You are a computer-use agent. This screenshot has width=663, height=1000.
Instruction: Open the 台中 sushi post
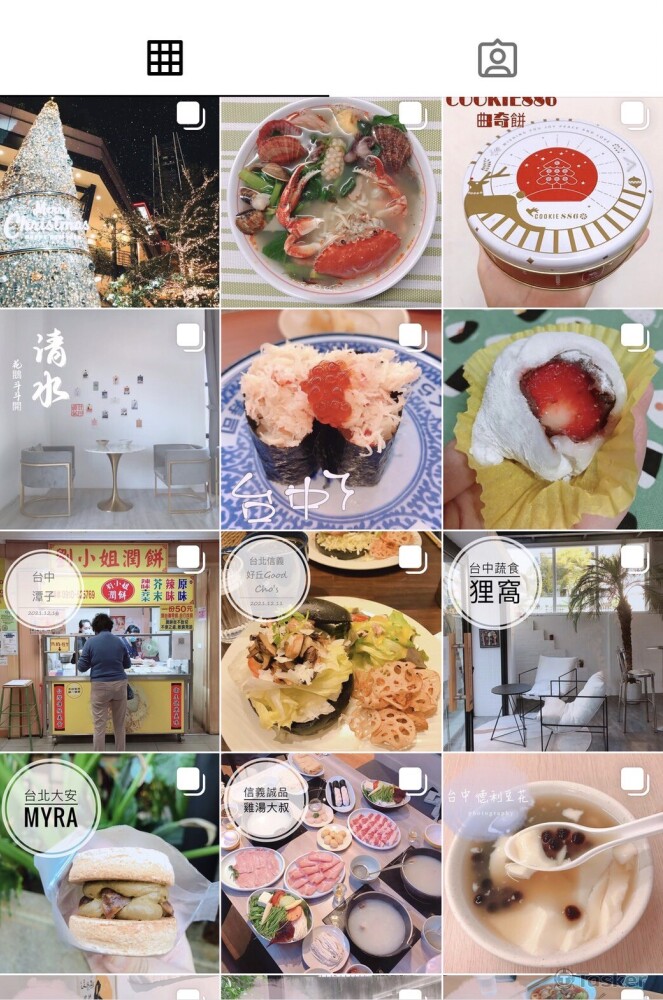[330, 419]
